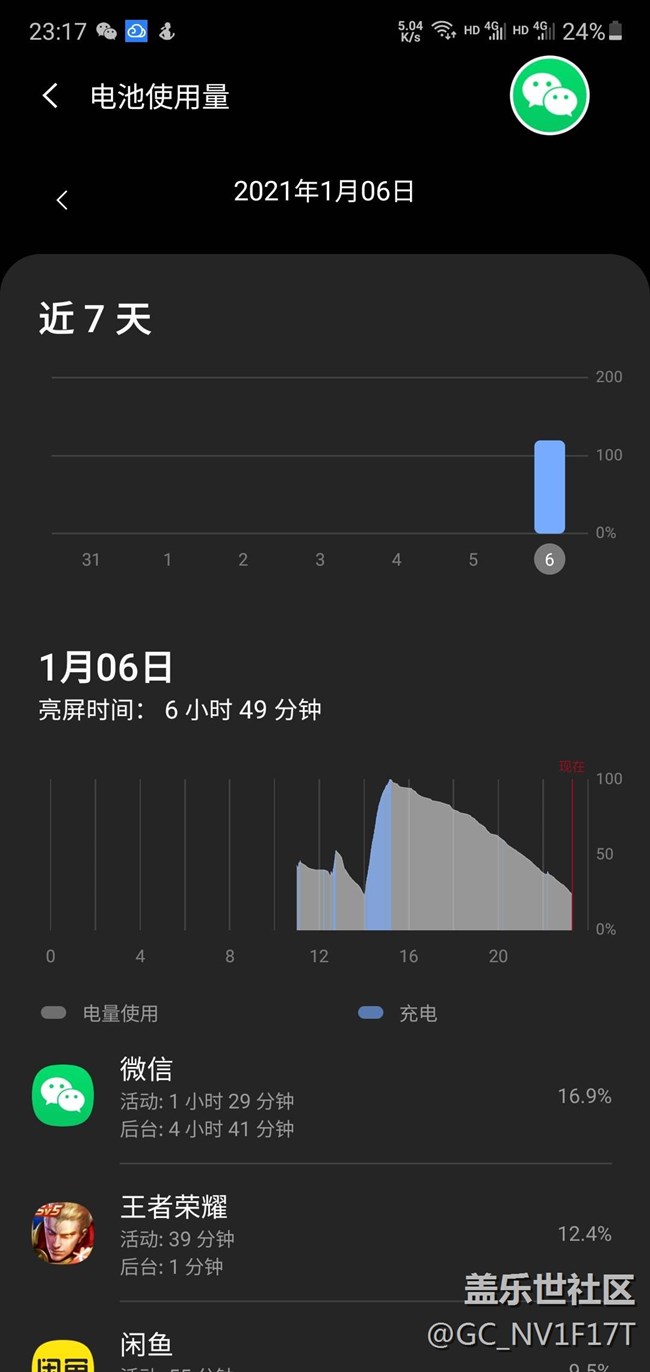Go to the previous date with the arrow
650x1372 pixels.
coord(62,200)
